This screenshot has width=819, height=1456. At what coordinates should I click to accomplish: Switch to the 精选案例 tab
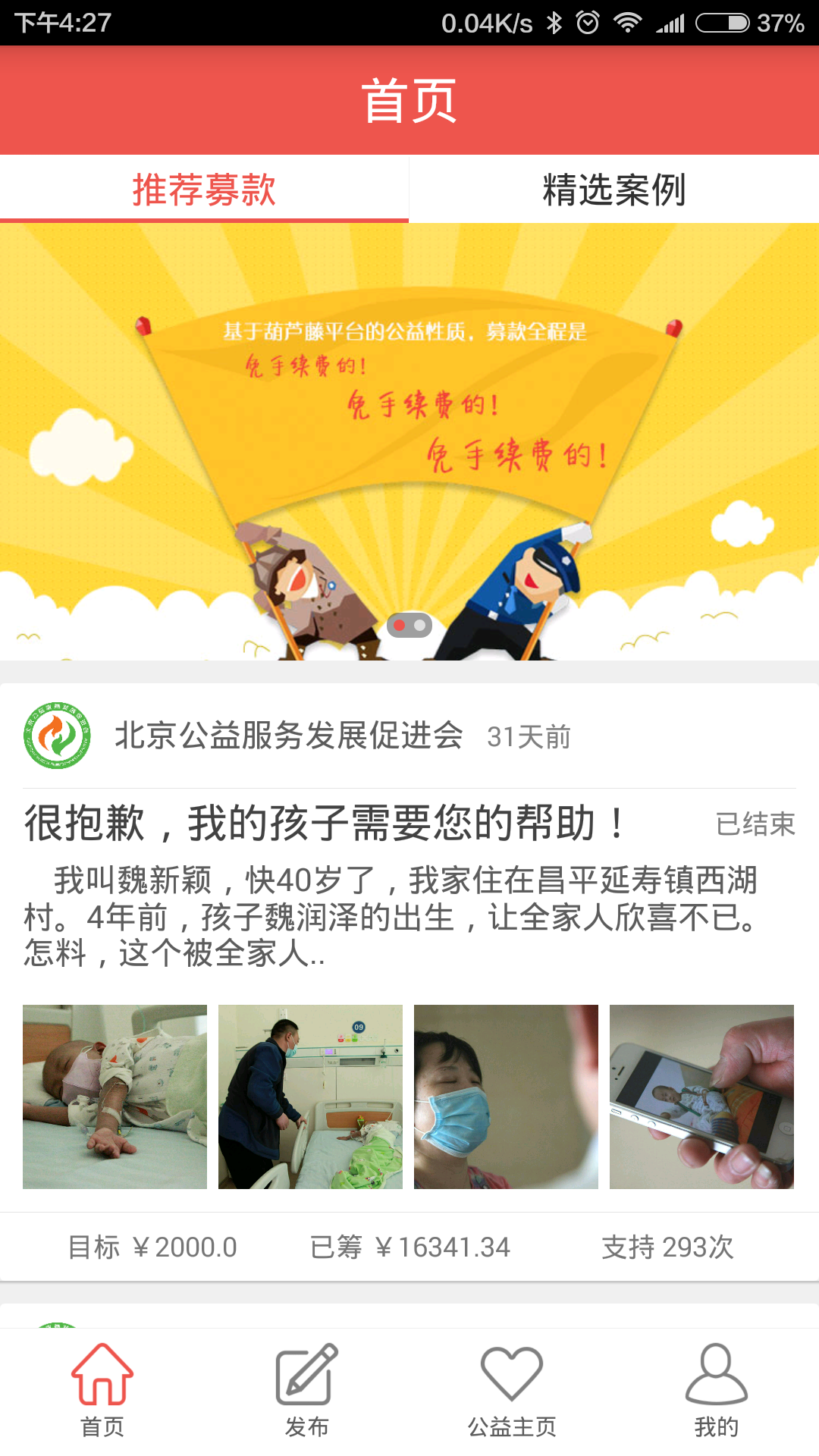coord(614,190)
